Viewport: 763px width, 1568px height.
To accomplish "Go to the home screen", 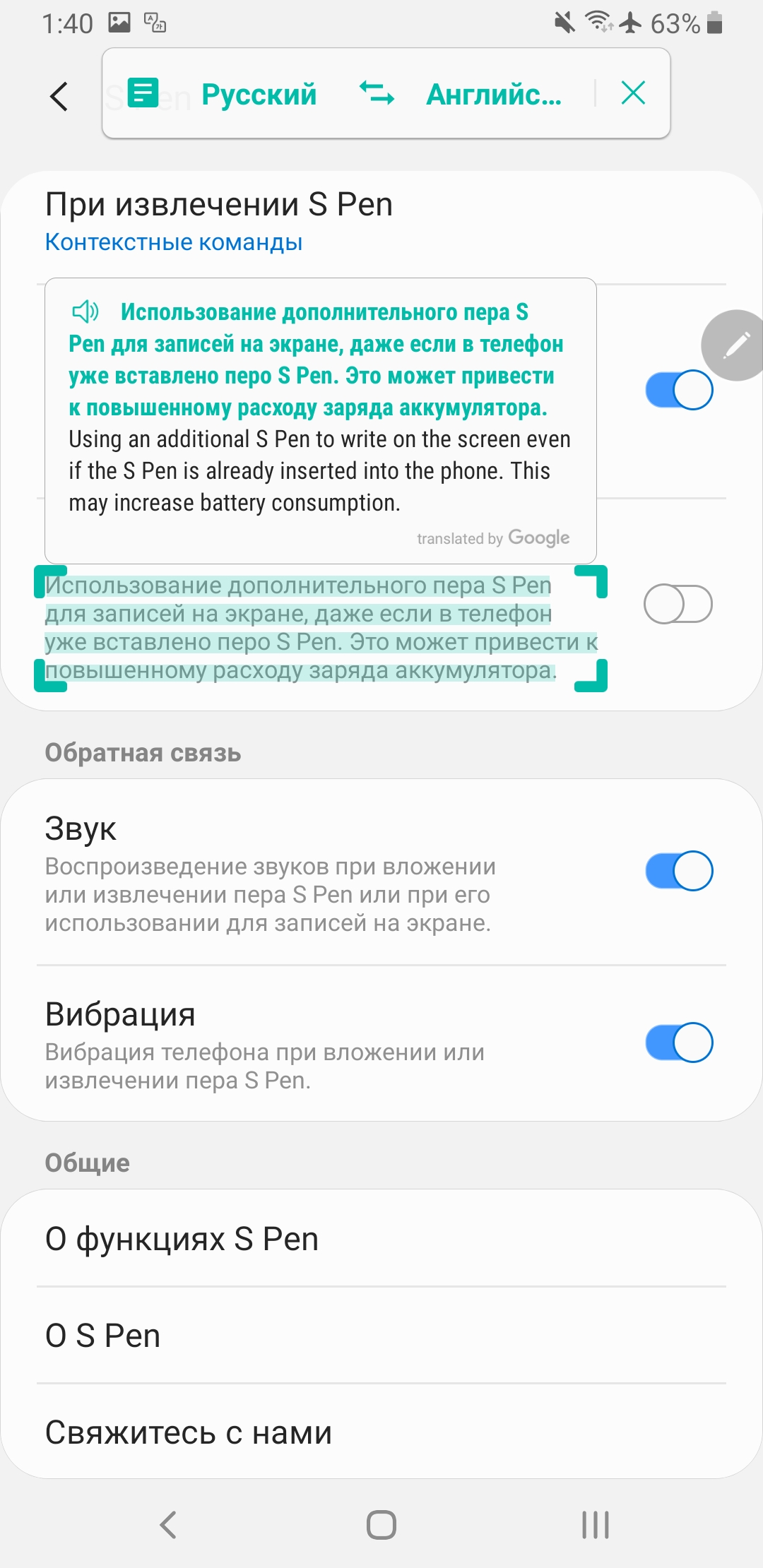I will (x=381, y=1524).
